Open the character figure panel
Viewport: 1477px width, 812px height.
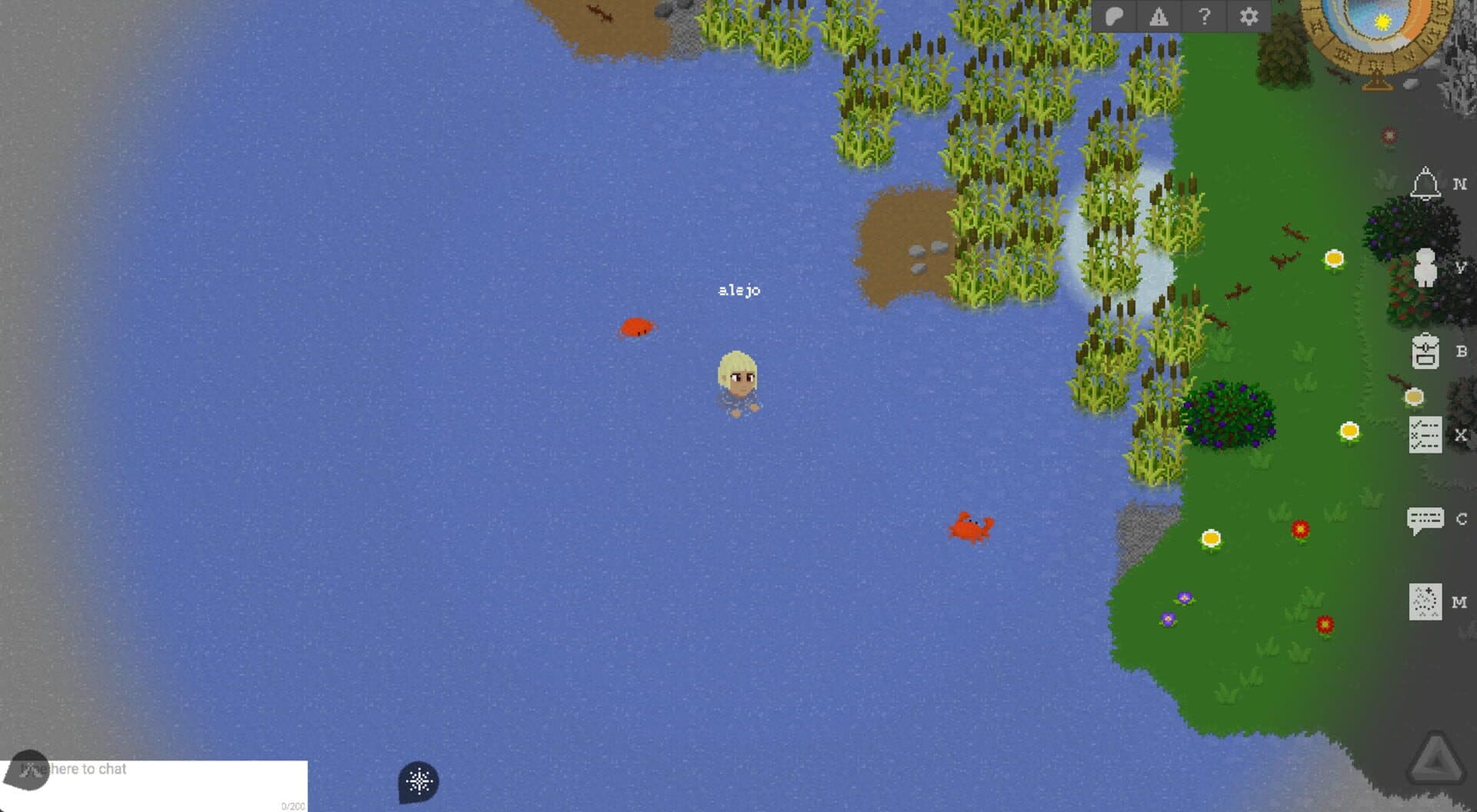(1425, 268)
